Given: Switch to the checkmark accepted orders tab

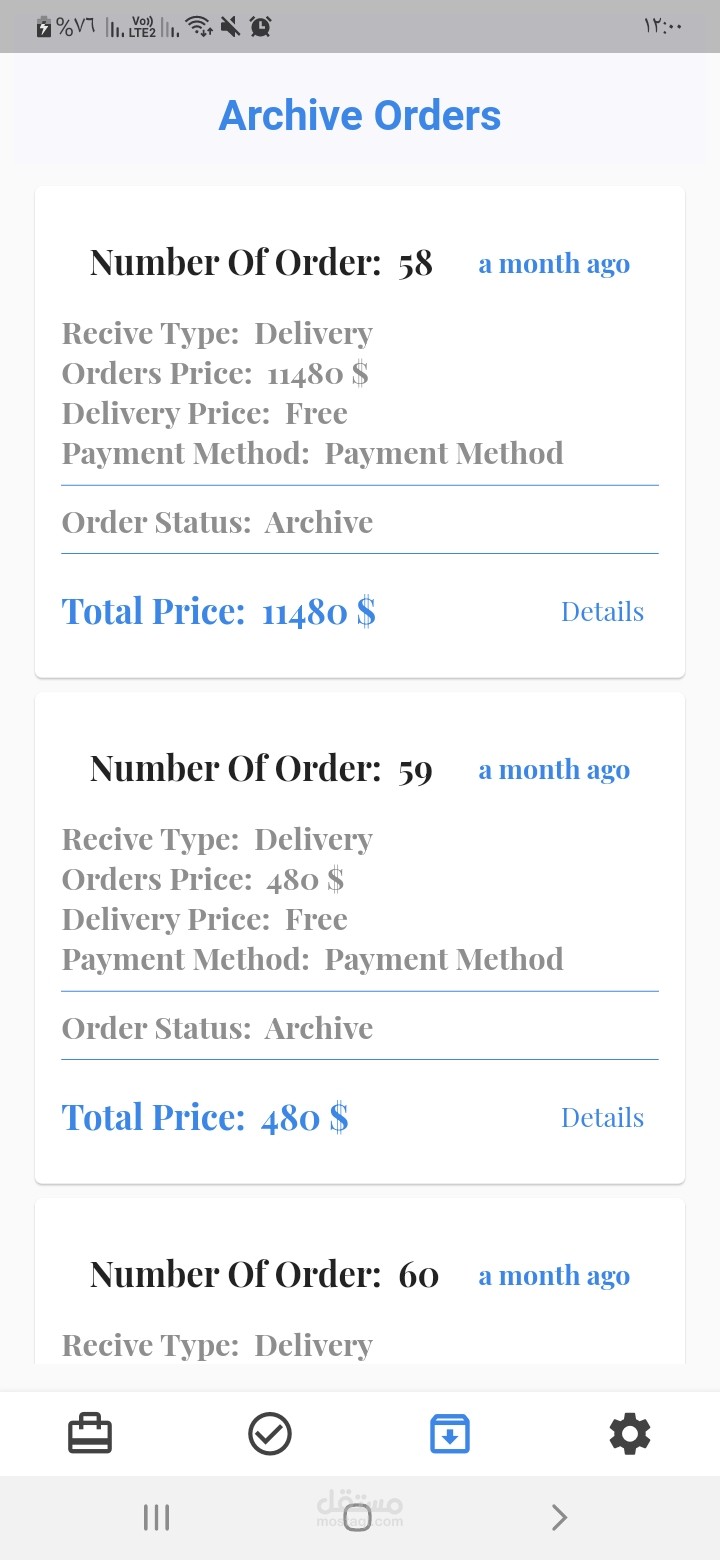Looking at the screenshot, I should [270, 1434].
